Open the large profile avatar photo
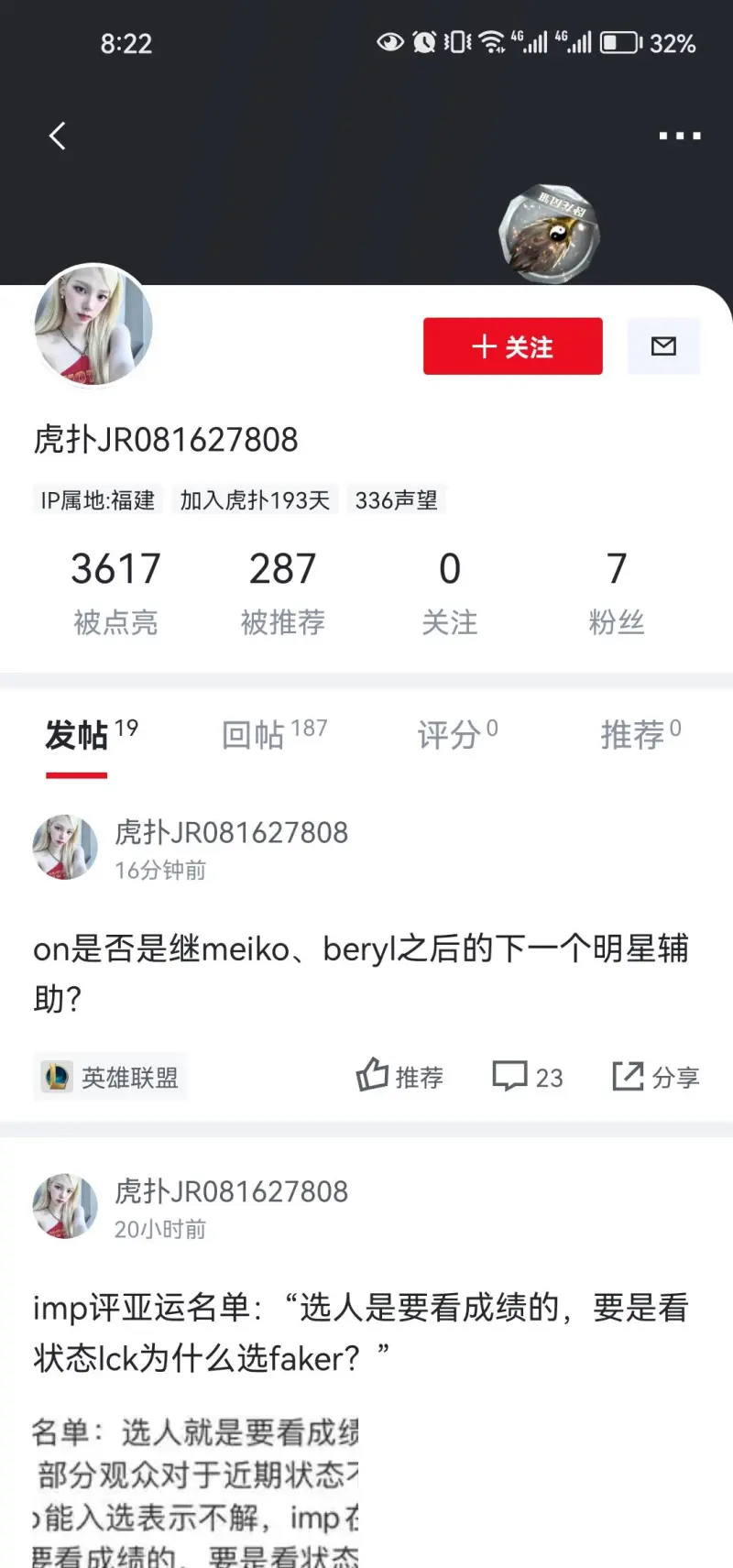Screen dimensions: 733x1568 click(93, 325)
